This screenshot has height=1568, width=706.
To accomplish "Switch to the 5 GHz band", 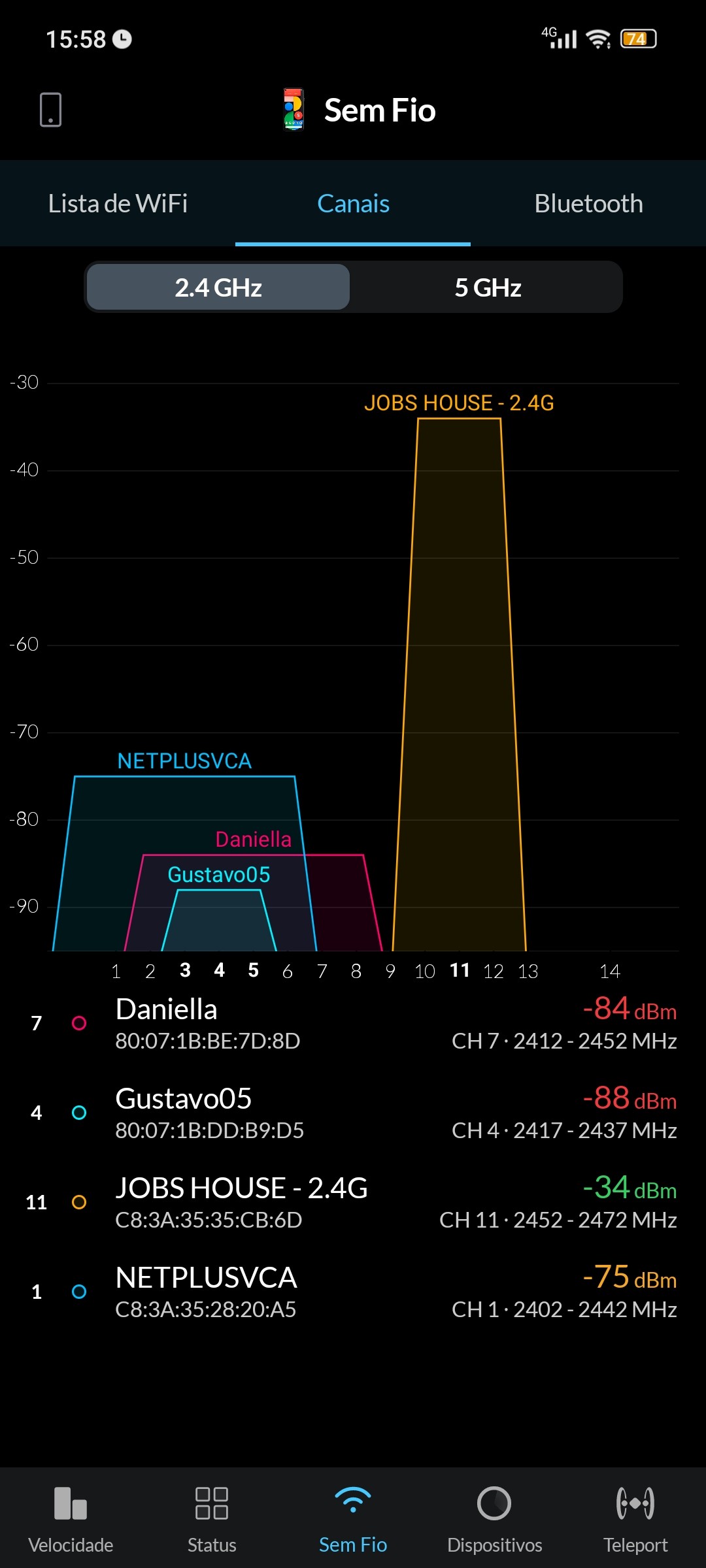I will (x=488, y=287).
